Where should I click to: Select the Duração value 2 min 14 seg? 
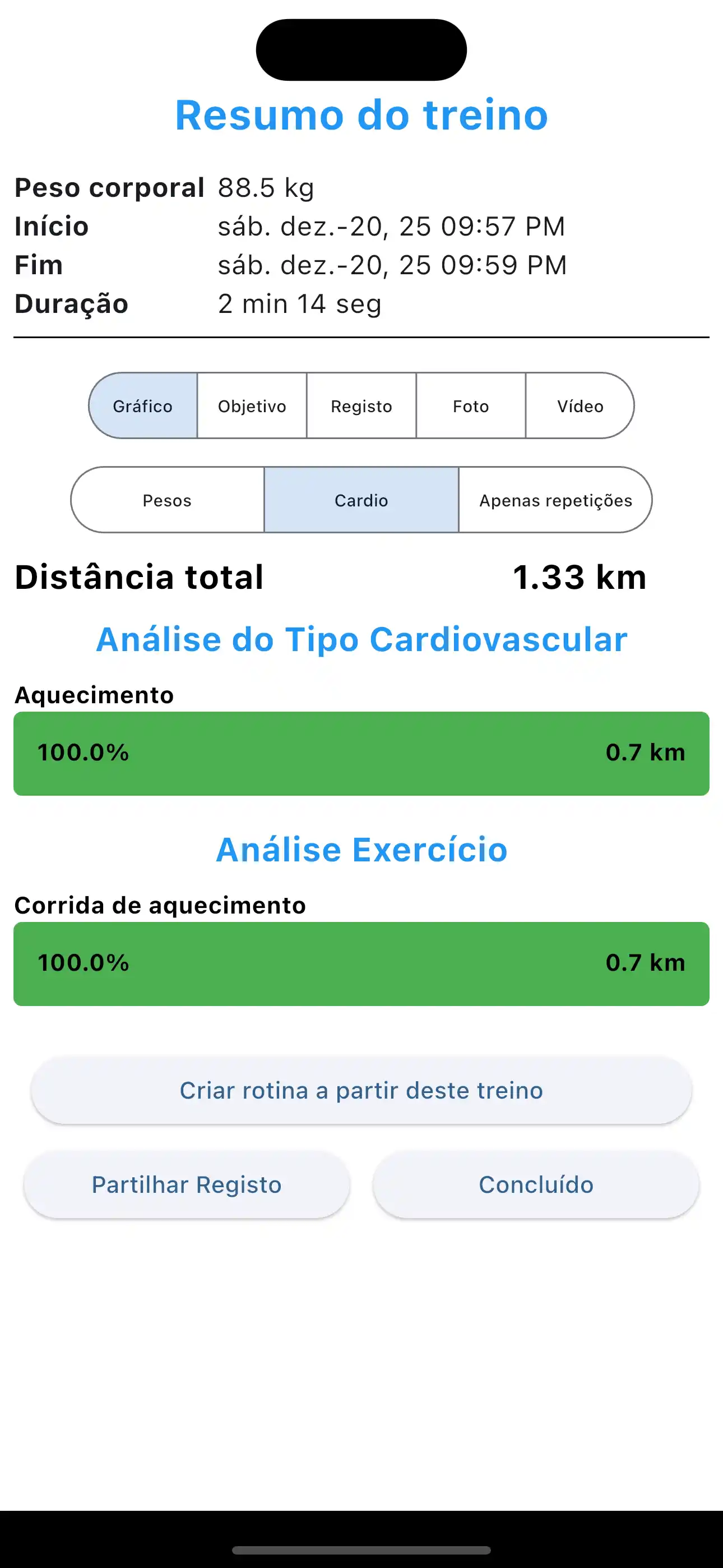tap(299, 303)
